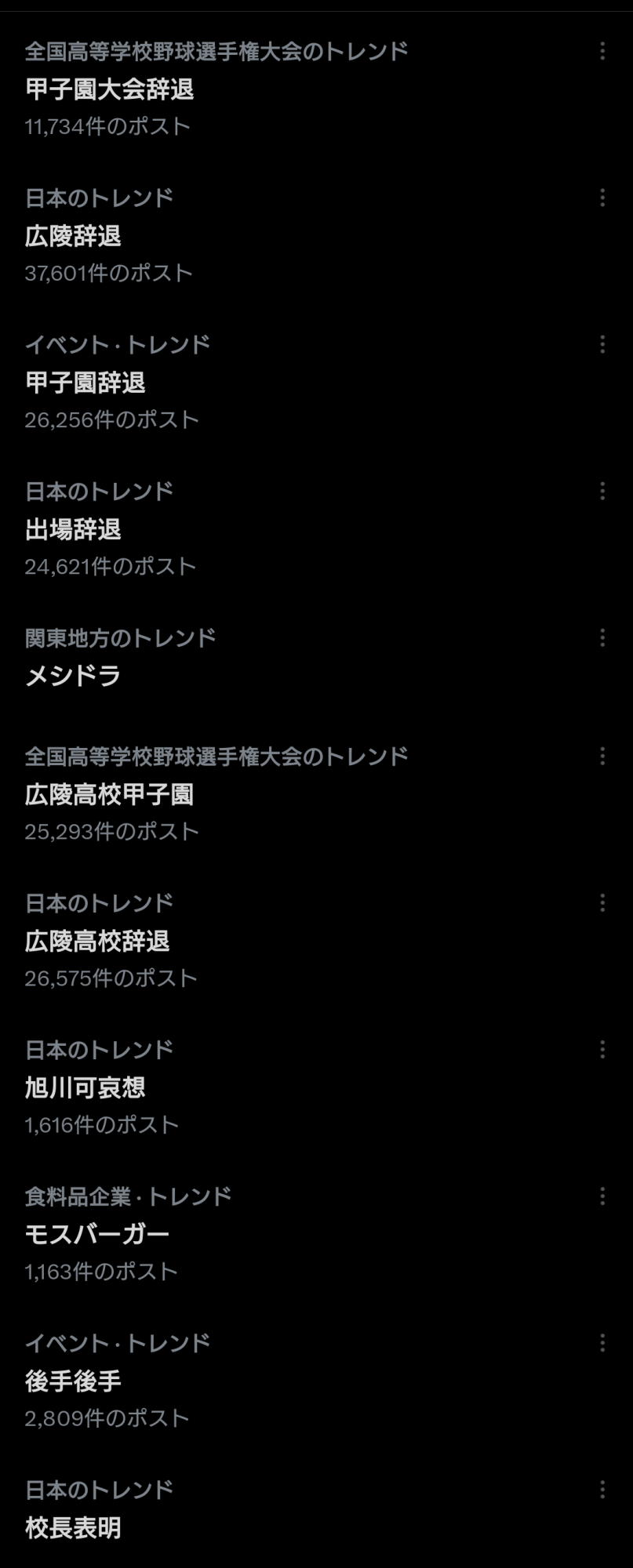633x1568 pixels.
Task: Open the three-dot menu for 旭川可哀想
Action: (x=602, y=1049)
